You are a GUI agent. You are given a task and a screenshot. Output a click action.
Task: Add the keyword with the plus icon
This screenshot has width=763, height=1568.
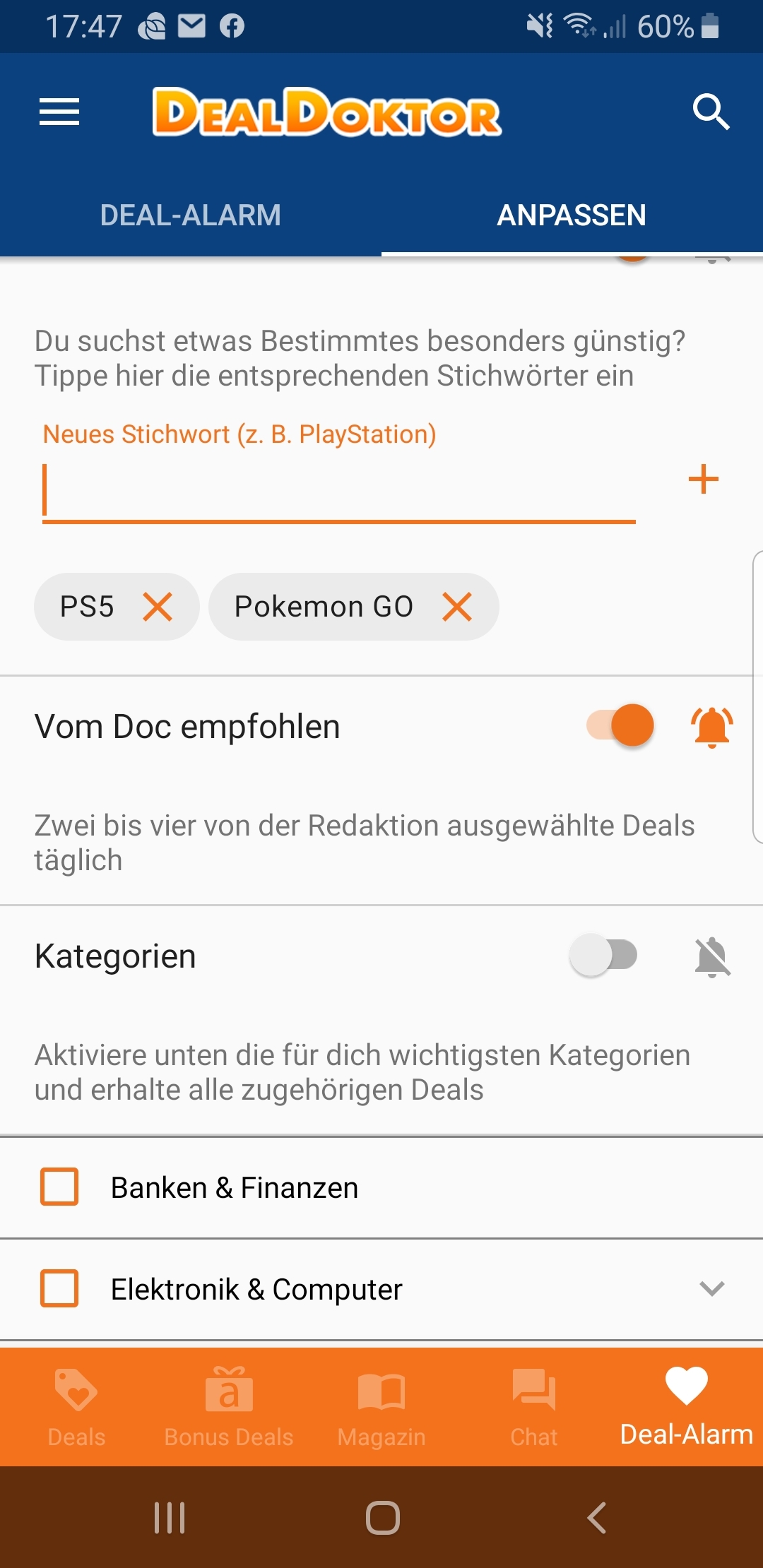click(x=704, y=480)
